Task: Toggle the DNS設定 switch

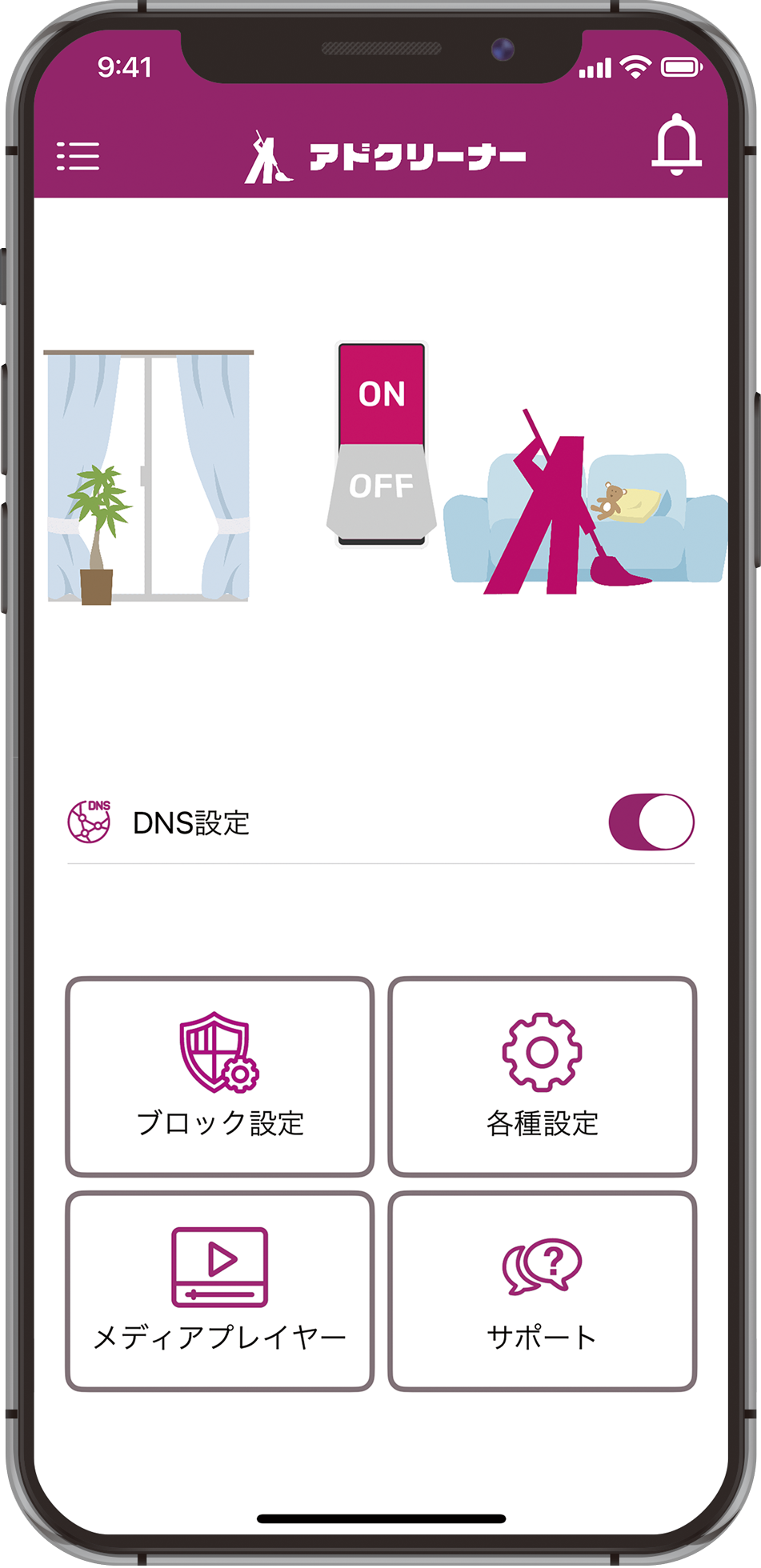Action: [651, 822]
